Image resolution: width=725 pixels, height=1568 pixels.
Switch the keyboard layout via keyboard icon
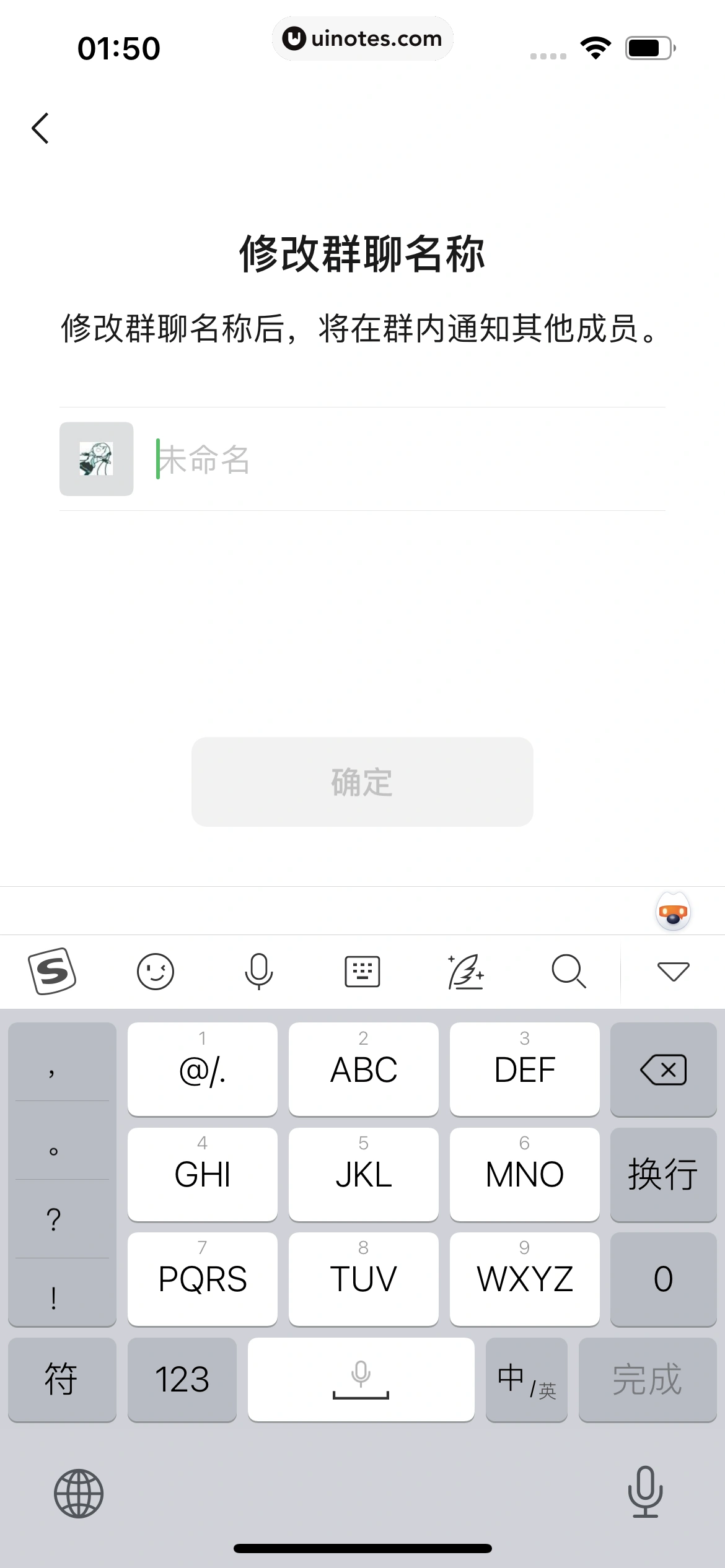362,971
